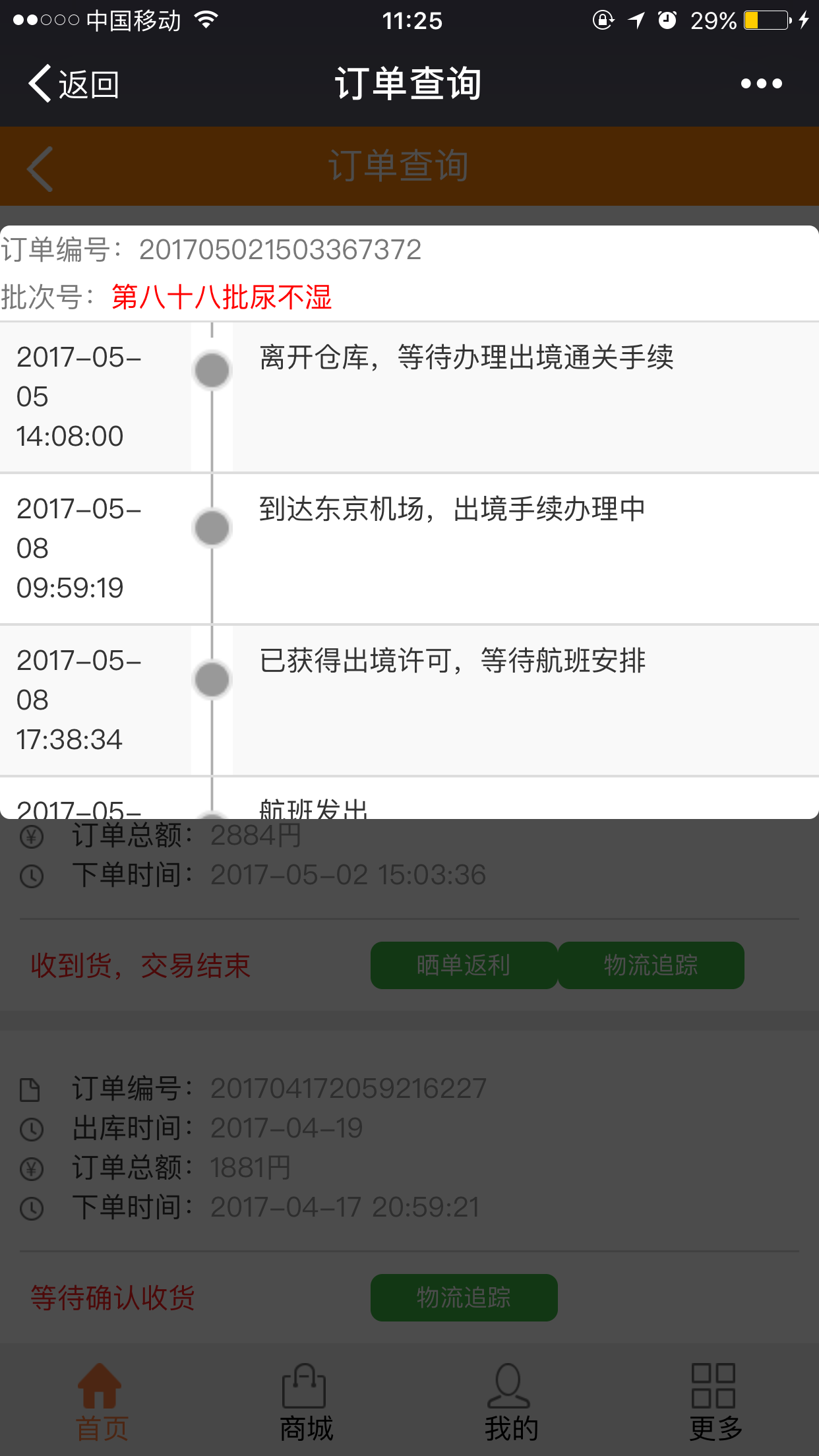Tap the back arrow in the orange header

coord(40,169)
